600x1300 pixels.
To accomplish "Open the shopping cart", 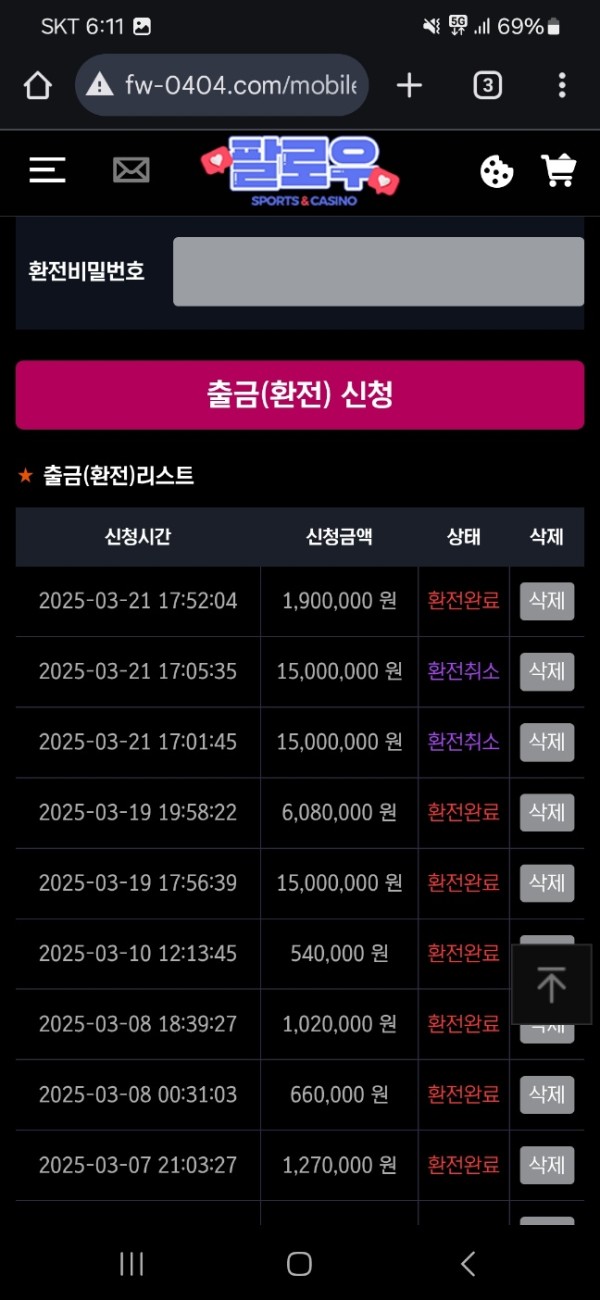I will point(559,171).
